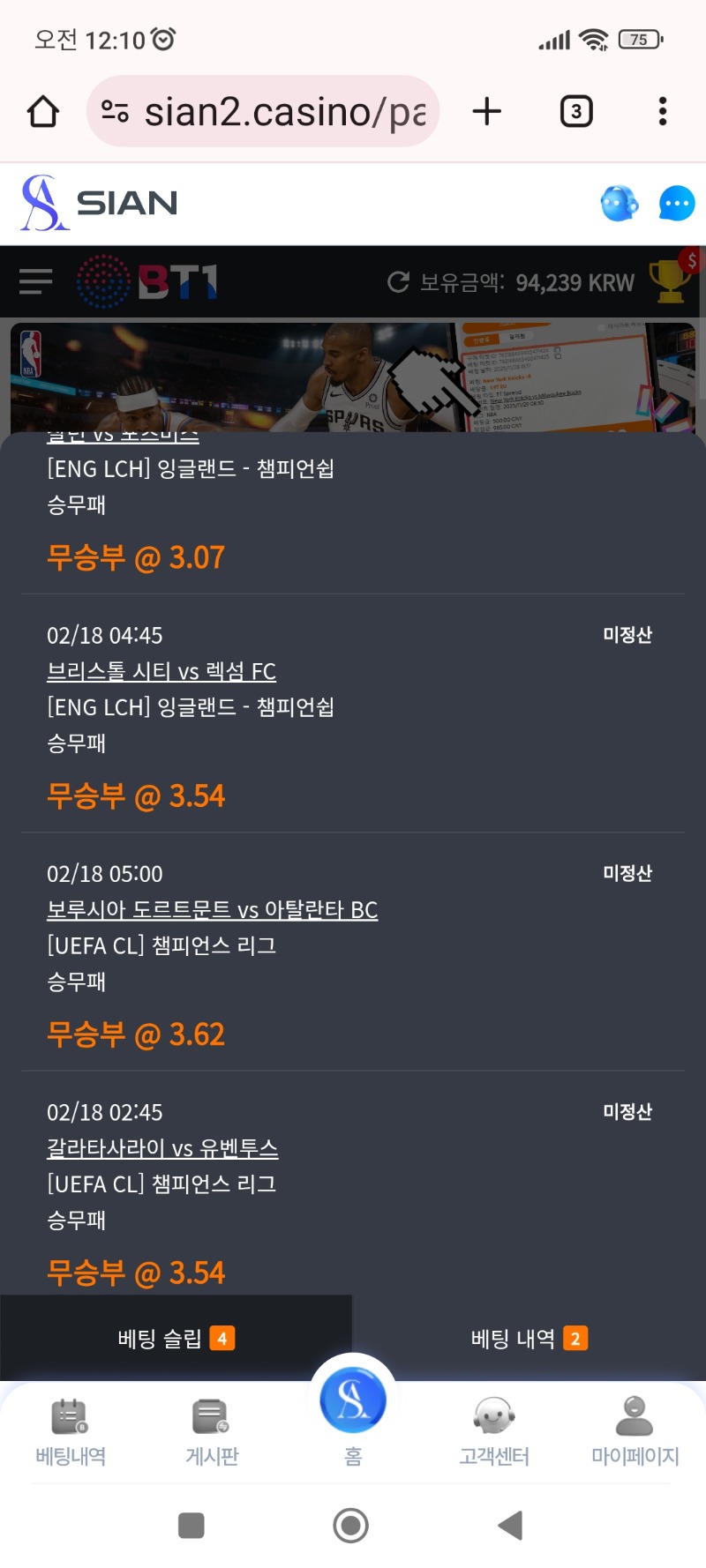The image size is (706, 1568).
Task: Open a new browser tab
Action: (486, 112)
